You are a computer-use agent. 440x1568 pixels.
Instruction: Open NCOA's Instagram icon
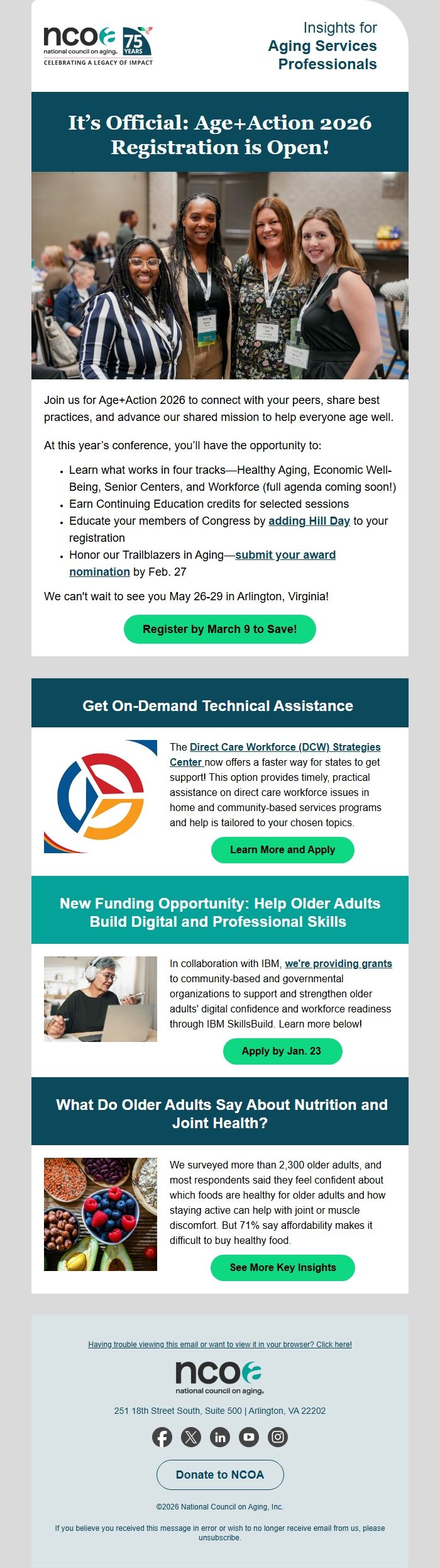click(278, 1437)
